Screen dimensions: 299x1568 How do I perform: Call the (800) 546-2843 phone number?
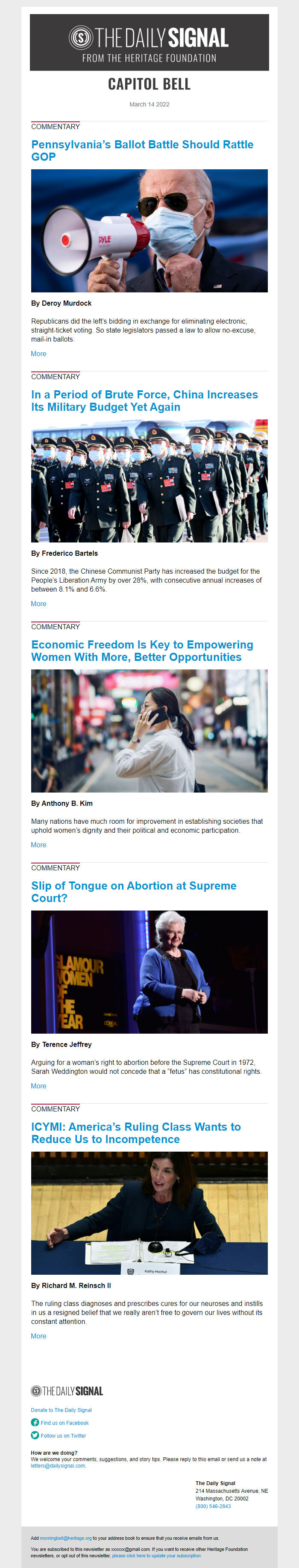point(213,1506)
